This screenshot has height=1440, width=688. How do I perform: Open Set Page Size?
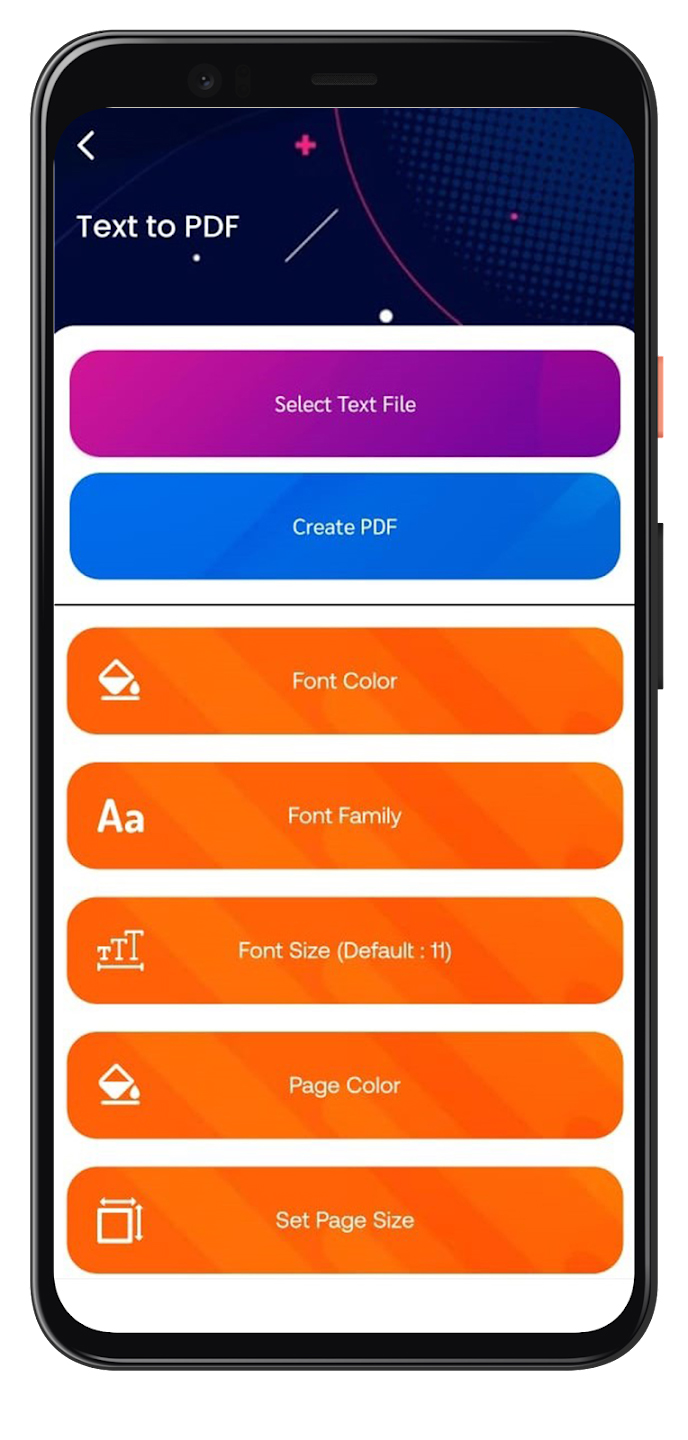(x=345, y=1220)
